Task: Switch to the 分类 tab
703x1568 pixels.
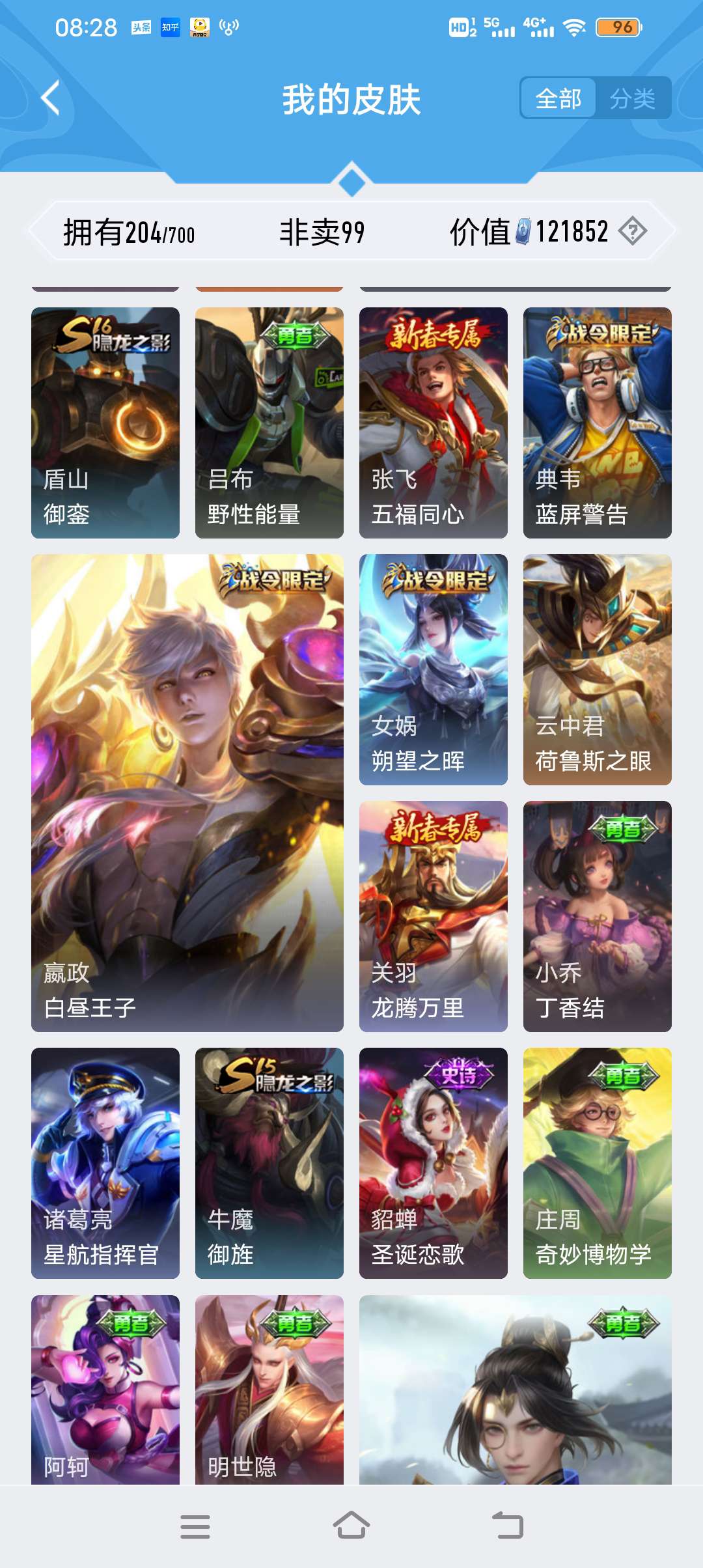Action: click(633, 99)
